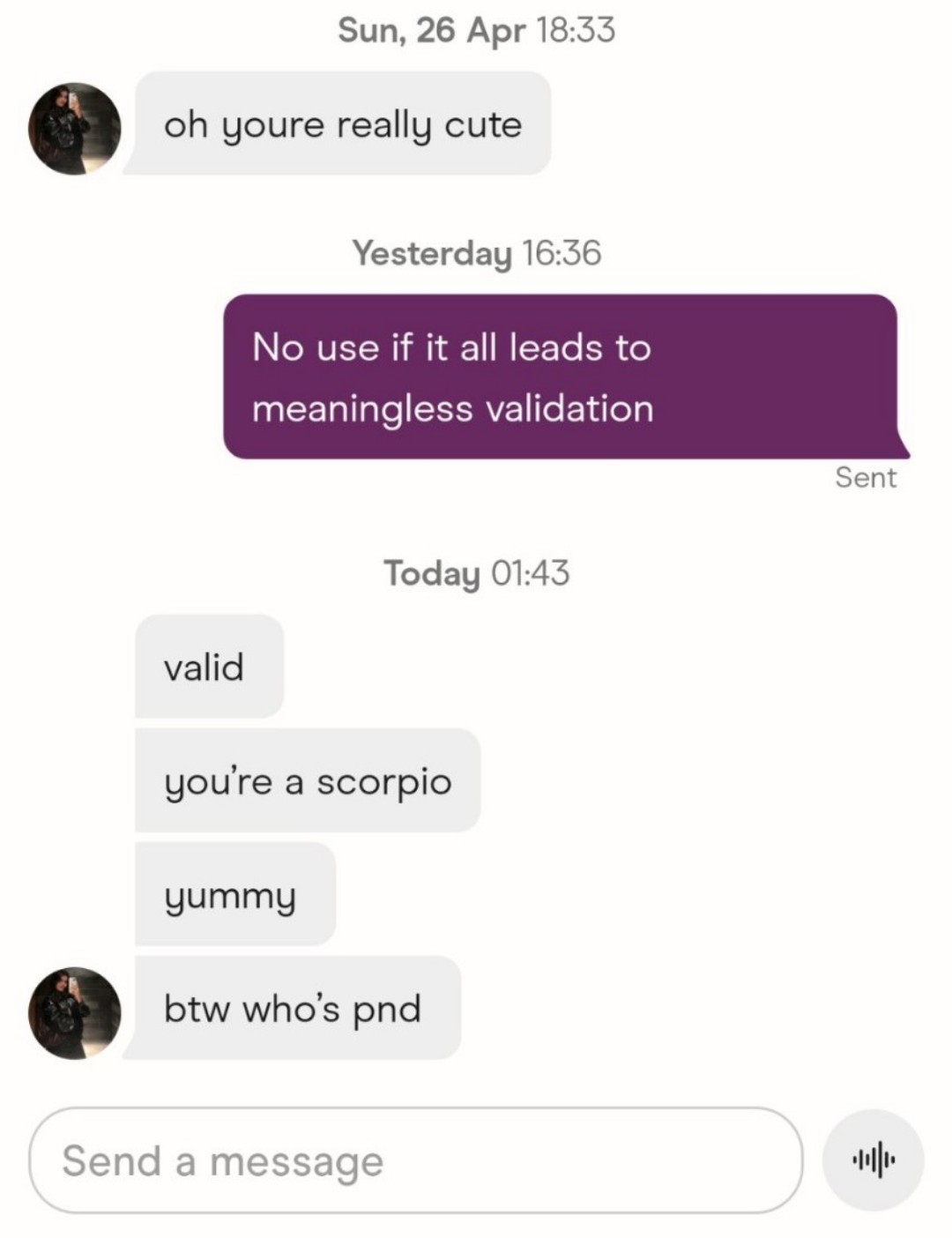Record a voice message
The height and width of the screenshot is (1238, 952).
(873, 1160)
